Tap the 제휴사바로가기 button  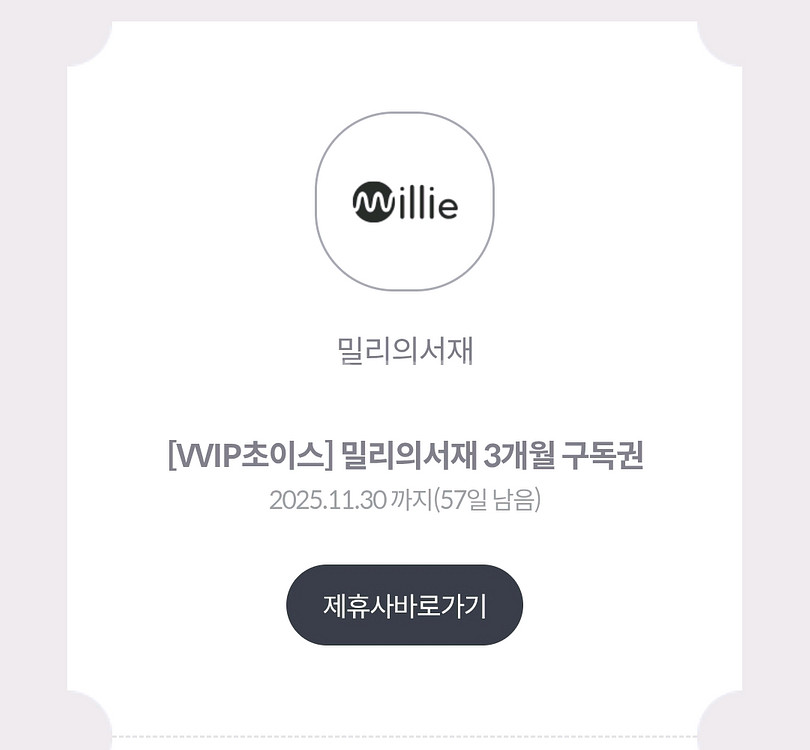pyautogui.click(x=404, y=605)
